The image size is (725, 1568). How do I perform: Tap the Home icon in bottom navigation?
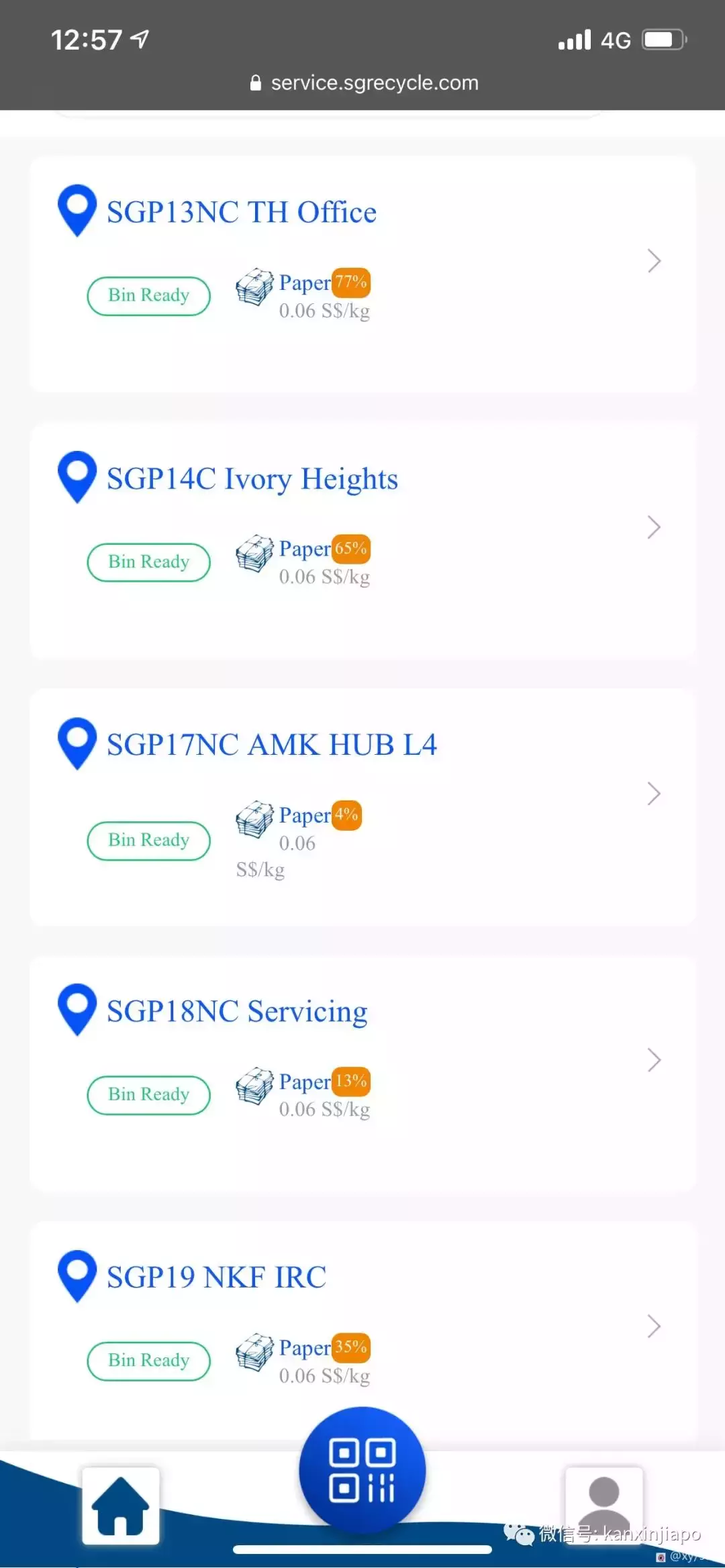point(121,1506)
